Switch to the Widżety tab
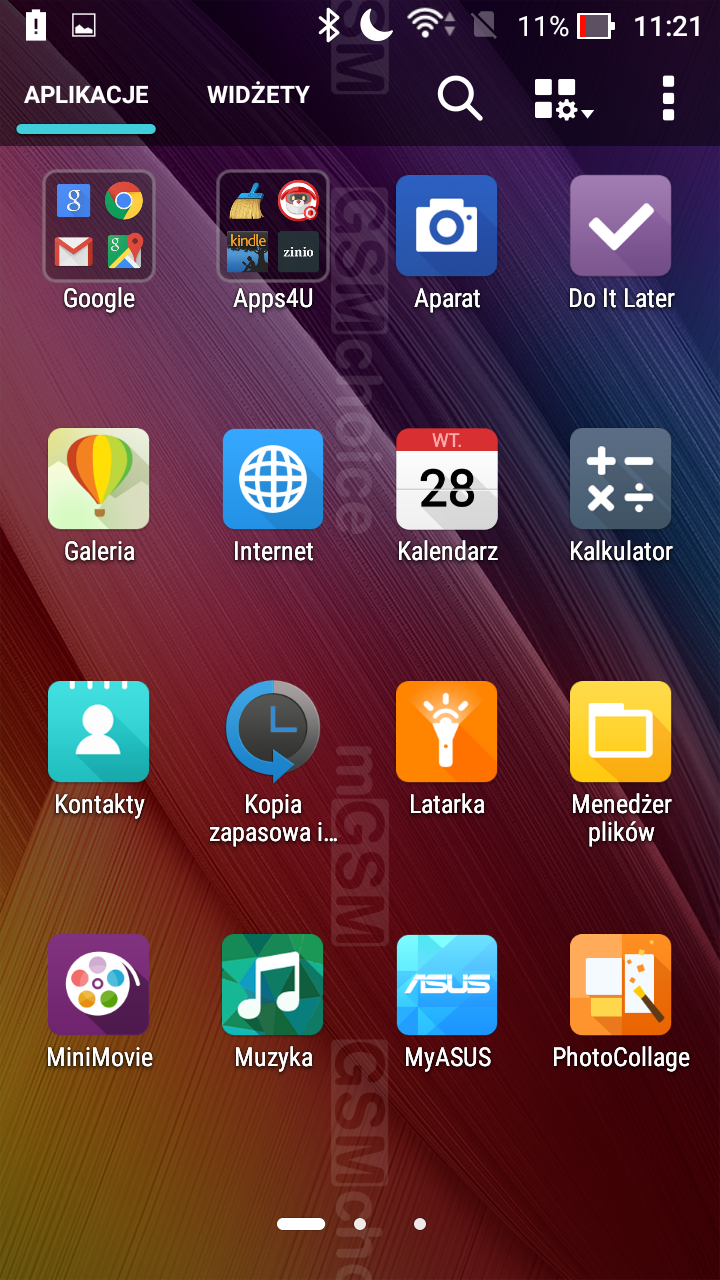This screenshot has height=1280, width=720. [258, 96]
